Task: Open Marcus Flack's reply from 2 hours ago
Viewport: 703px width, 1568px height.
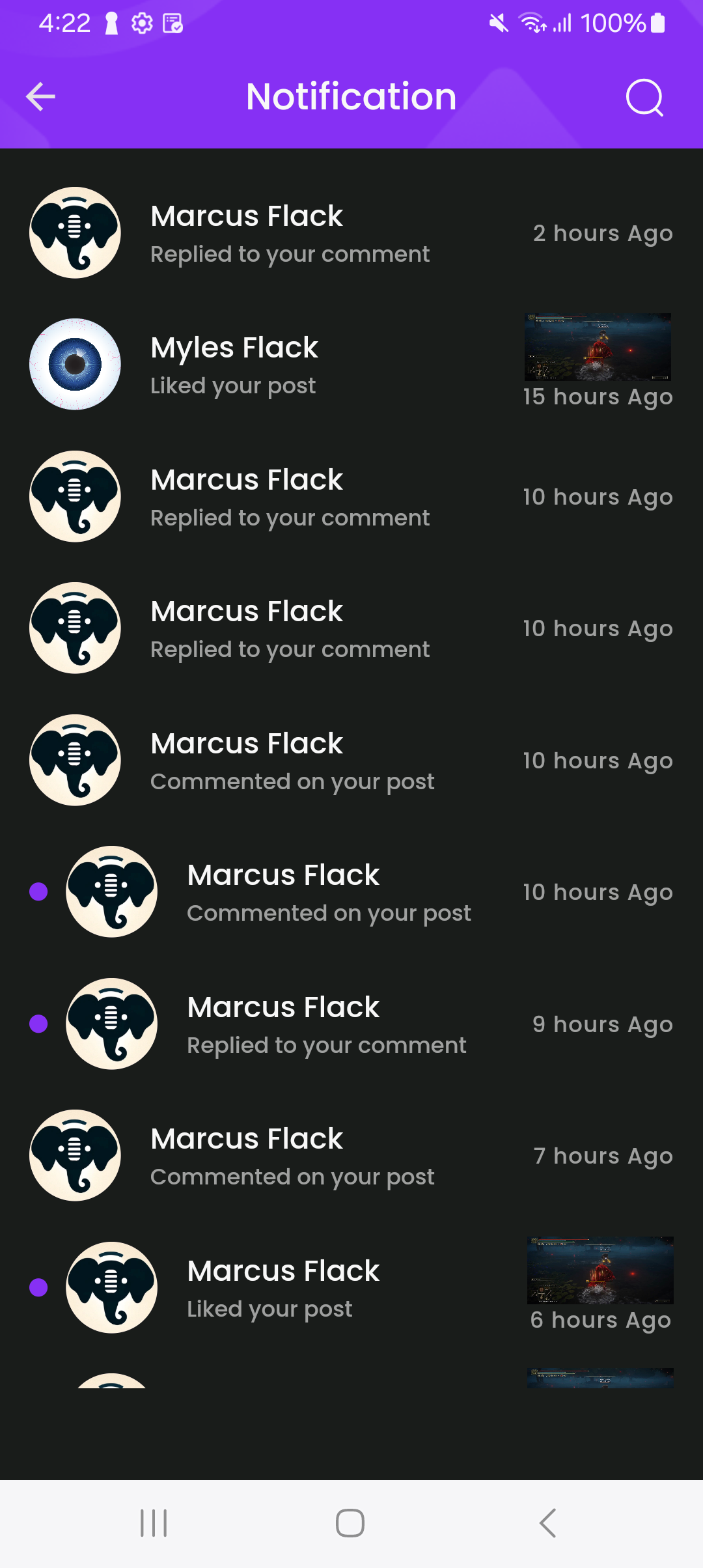Action: pos(290,234)
